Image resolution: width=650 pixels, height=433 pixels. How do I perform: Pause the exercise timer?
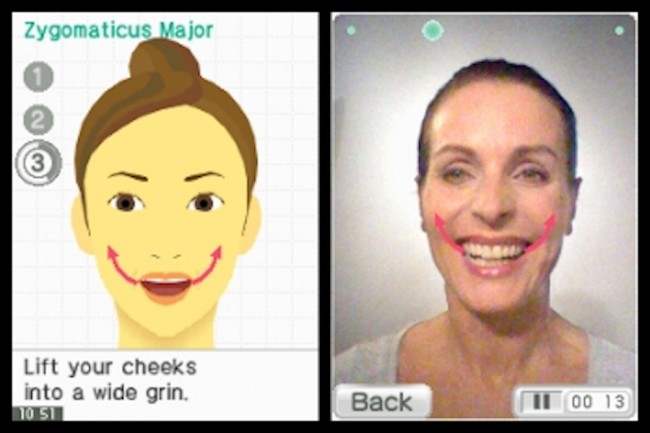pos(542,402)
